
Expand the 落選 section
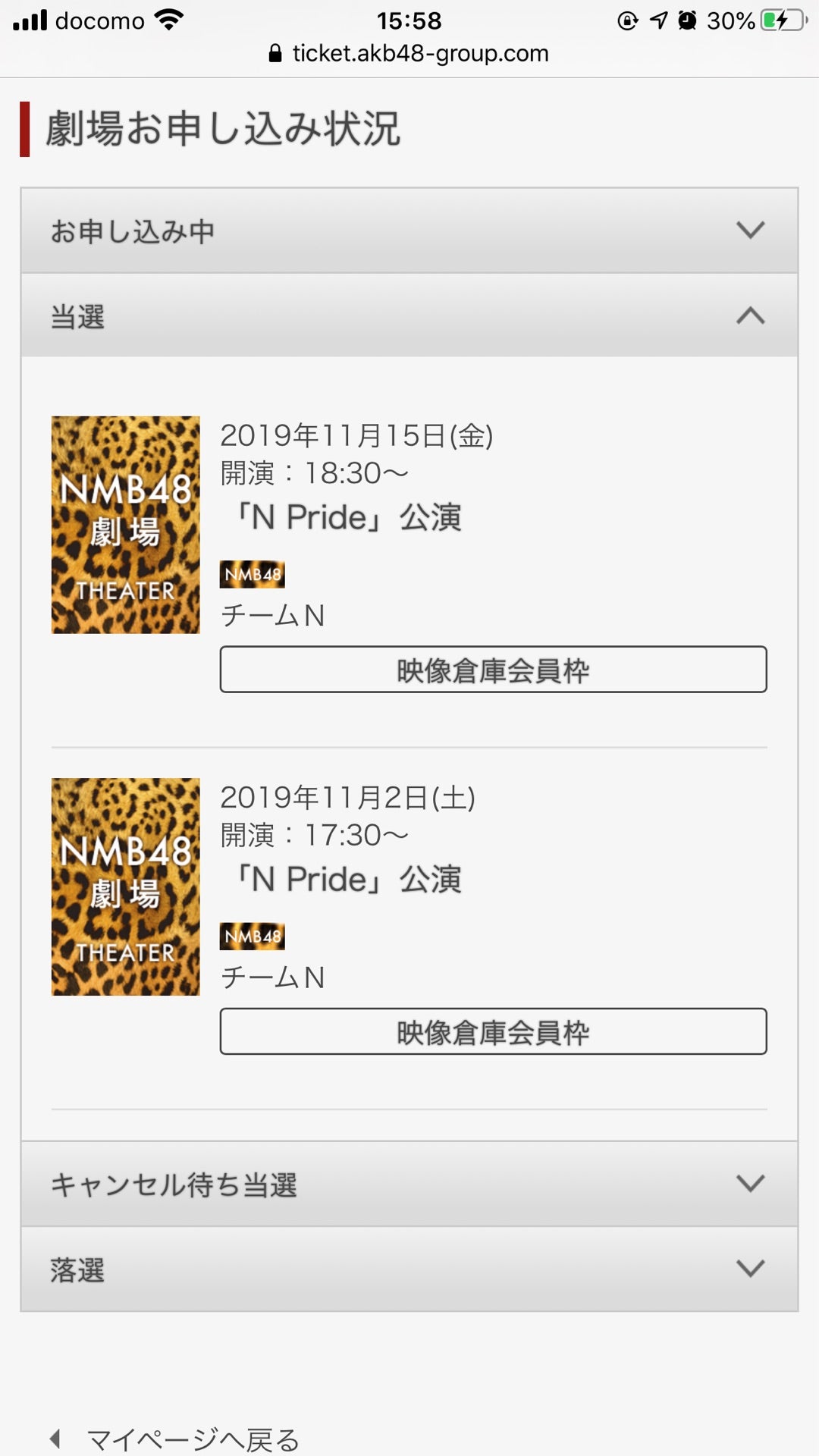tap(409, 1269)
